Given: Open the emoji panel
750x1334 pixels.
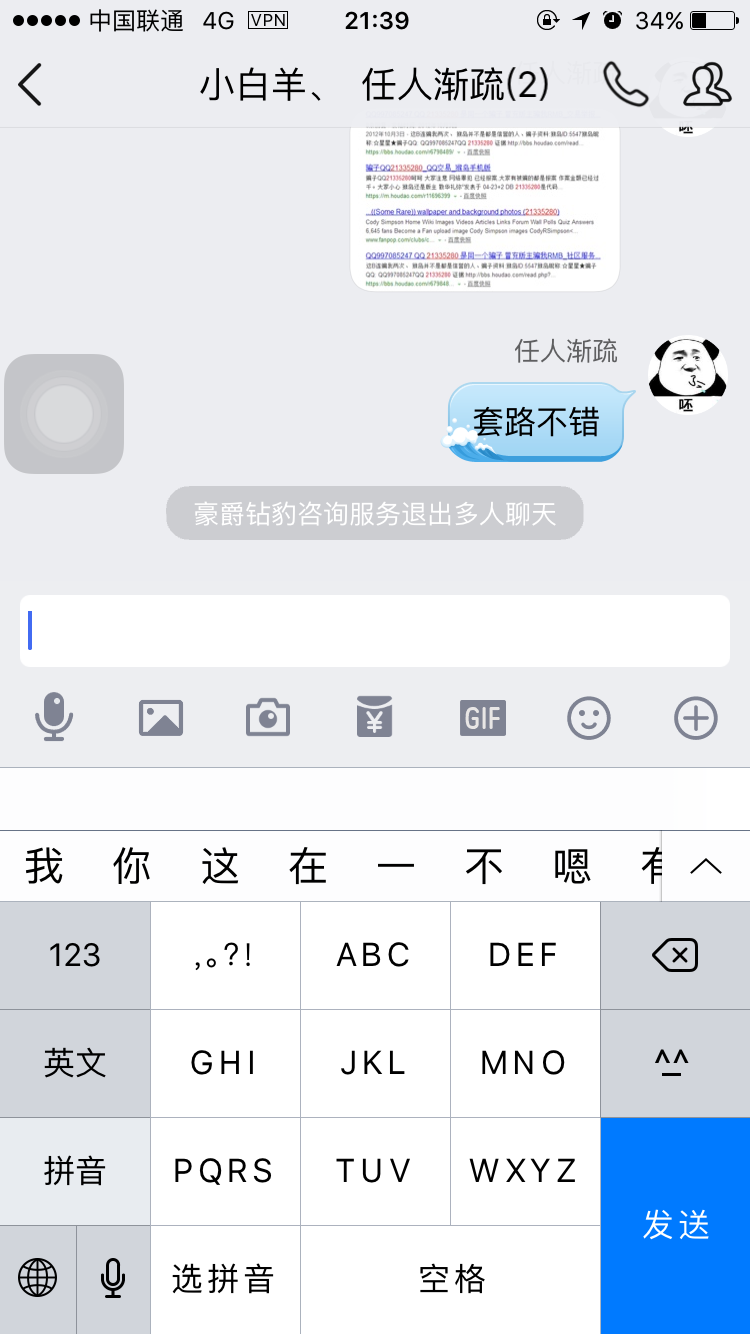Looking at the screenshot, I should (589, 718).
